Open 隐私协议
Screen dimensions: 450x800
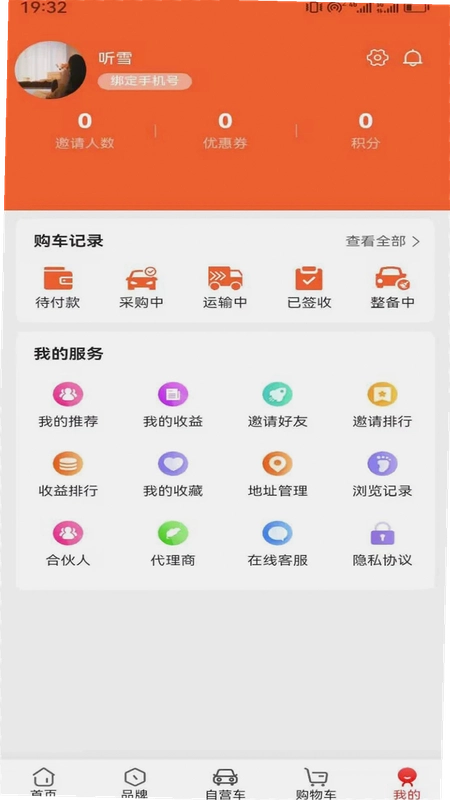click(382, 544)
